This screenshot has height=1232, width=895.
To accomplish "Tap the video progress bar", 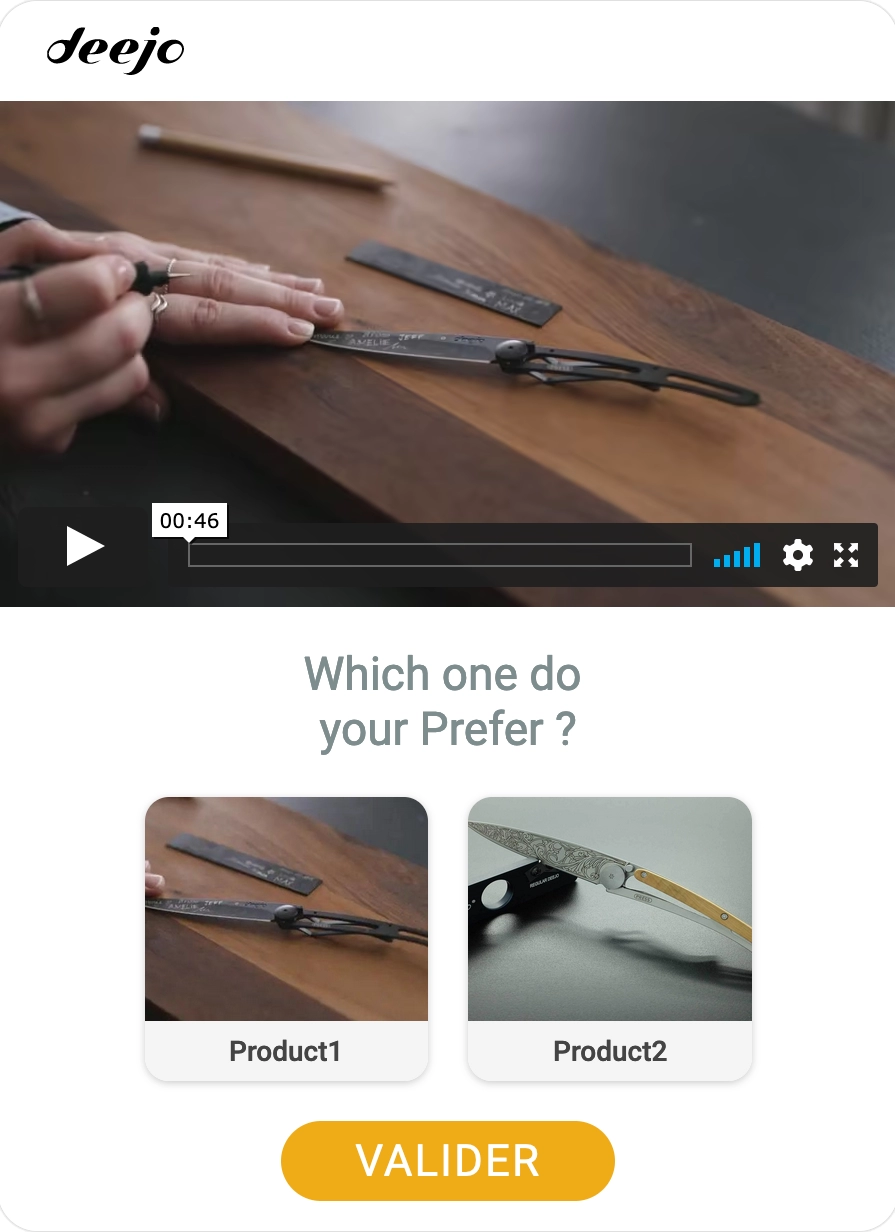I will 440,555.
